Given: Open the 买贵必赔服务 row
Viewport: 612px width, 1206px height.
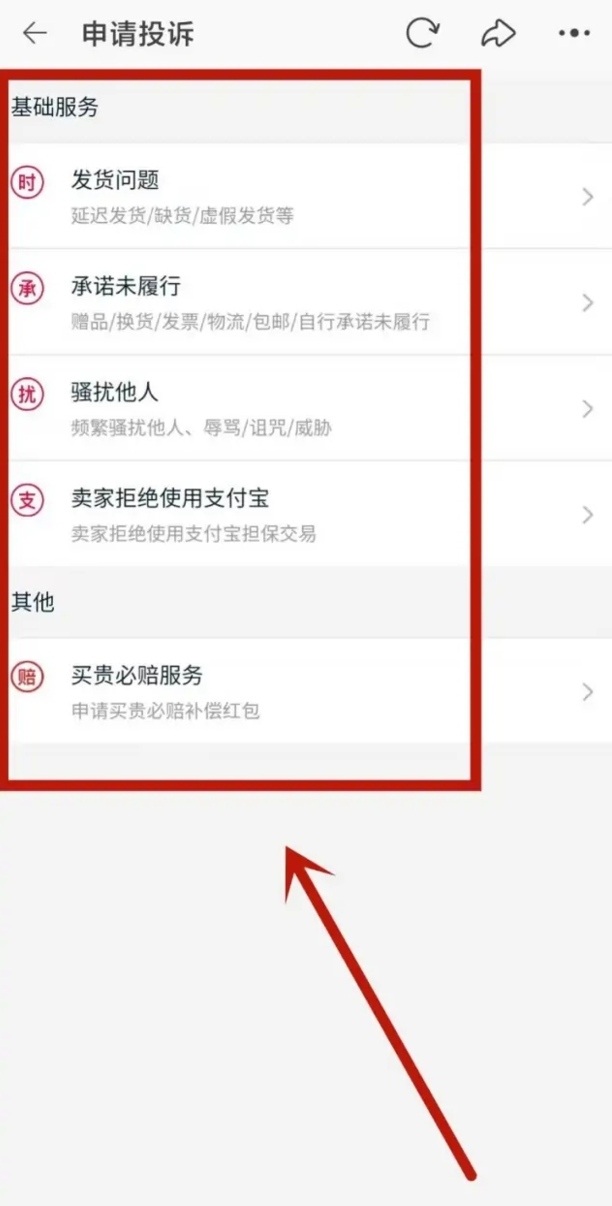Looking at the screenshot, I should tap(300, 691).
